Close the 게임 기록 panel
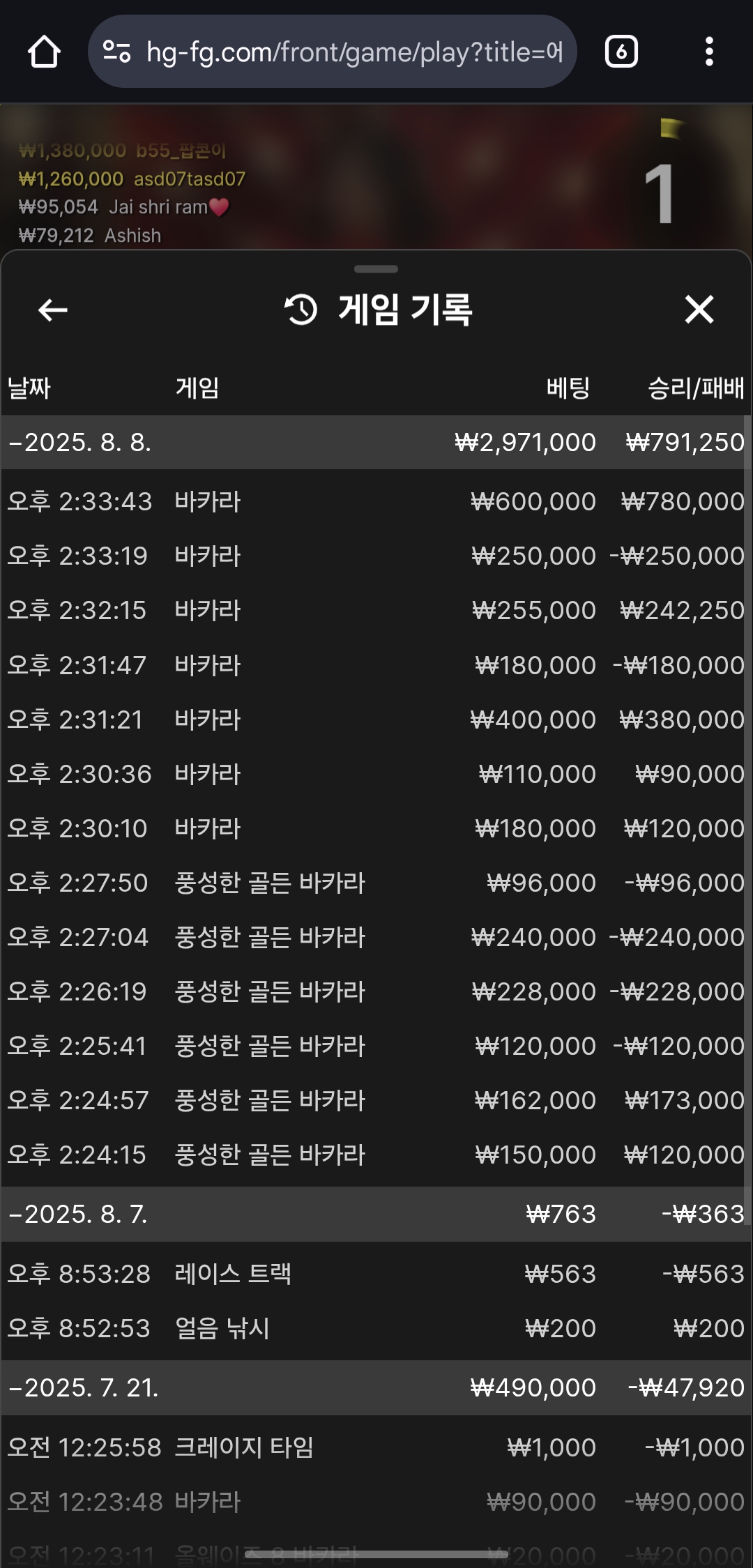 (699, 310)
